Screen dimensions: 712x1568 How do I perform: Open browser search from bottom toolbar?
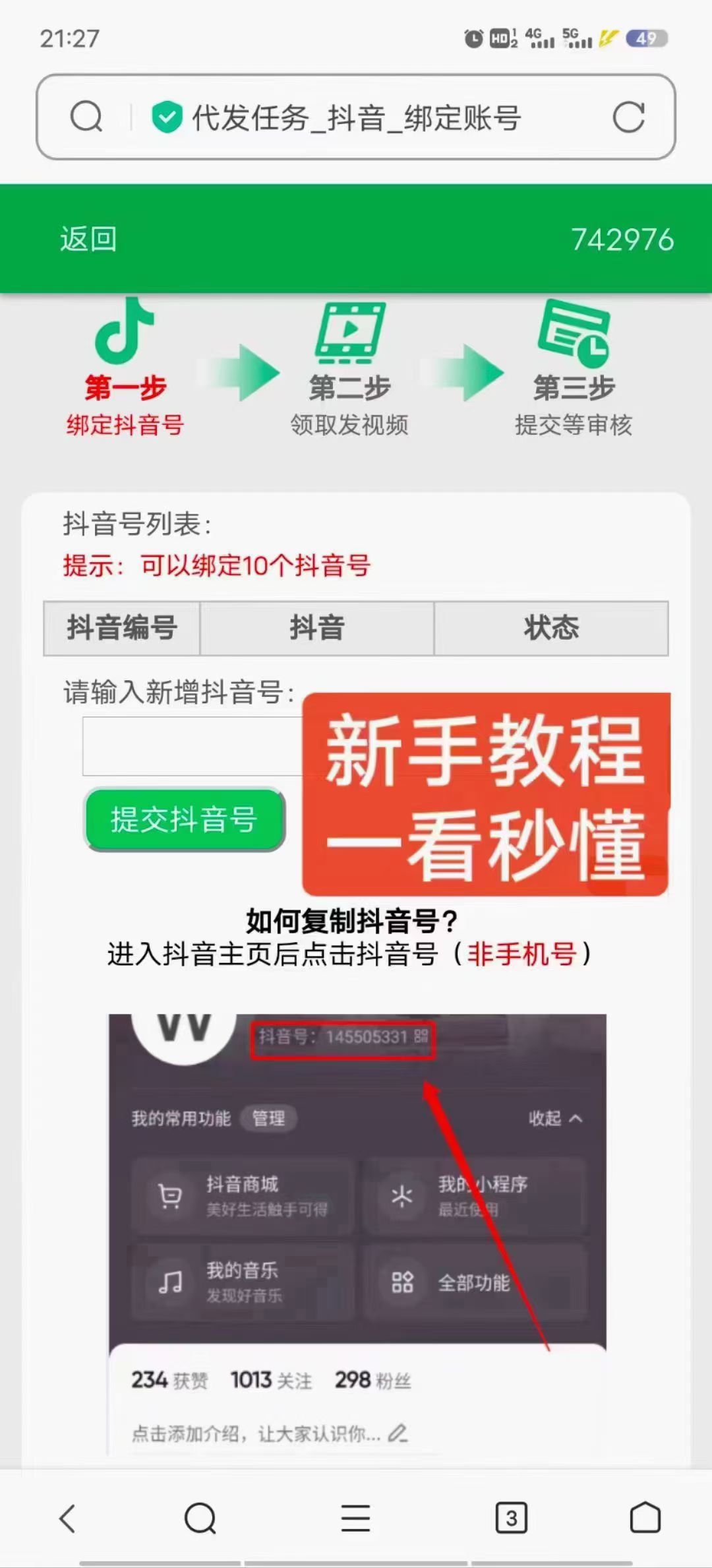(200, 1518)
